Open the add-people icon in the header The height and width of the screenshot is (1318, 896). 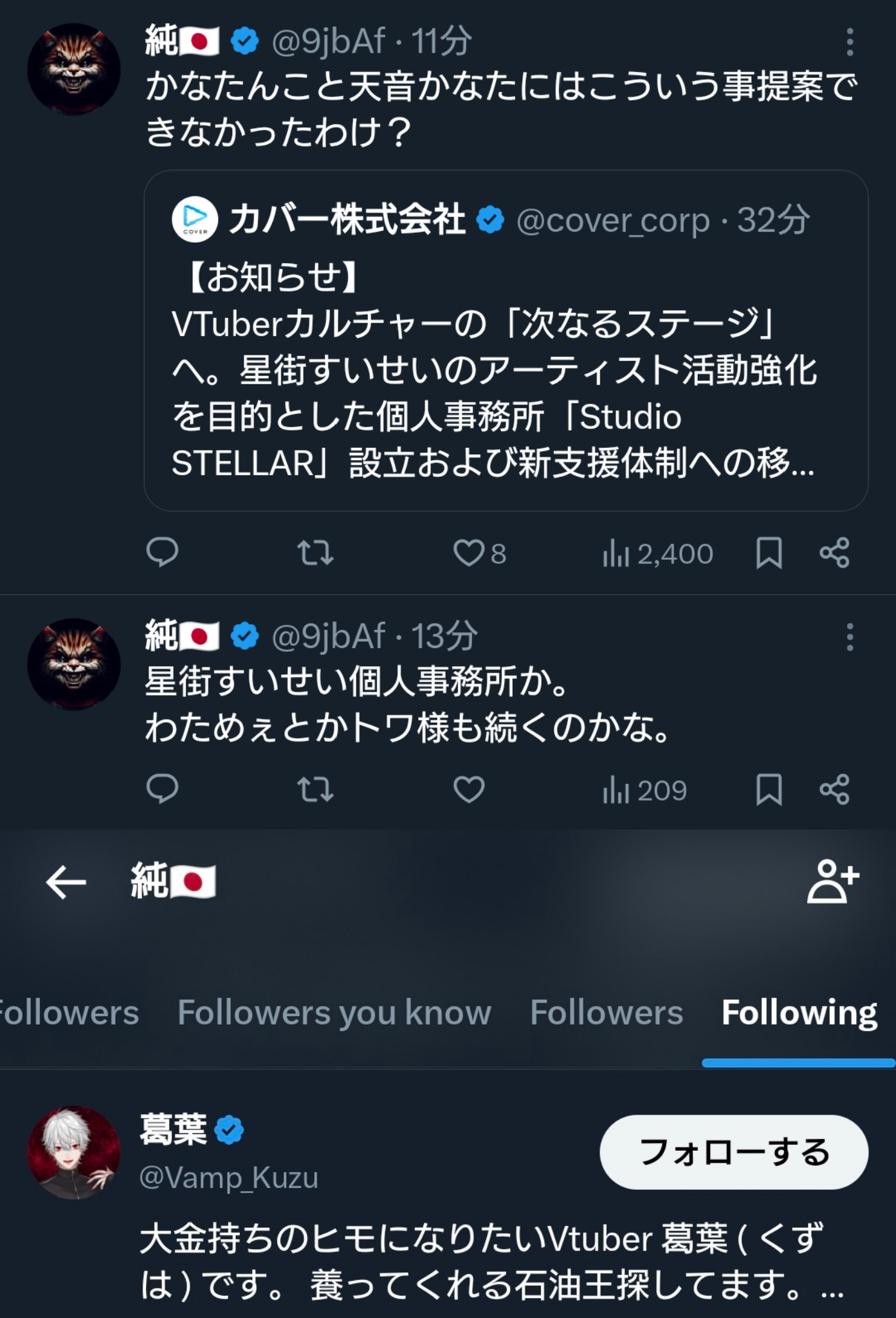click(832, 882)
